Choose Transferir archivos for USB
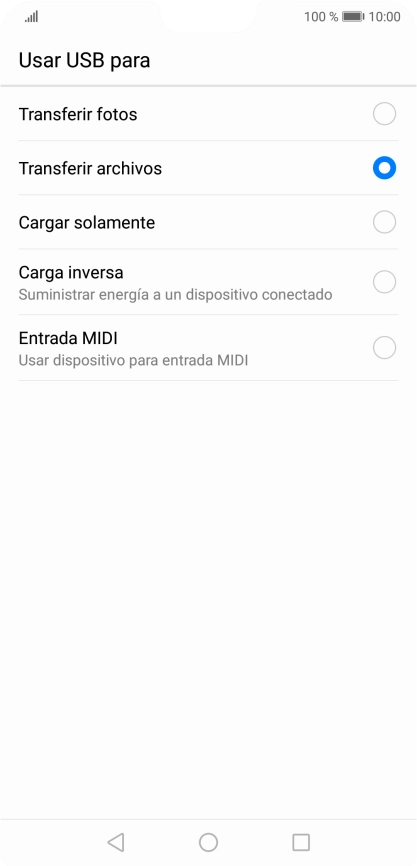The width and height of the screenshot is (417, 866). 208,168
